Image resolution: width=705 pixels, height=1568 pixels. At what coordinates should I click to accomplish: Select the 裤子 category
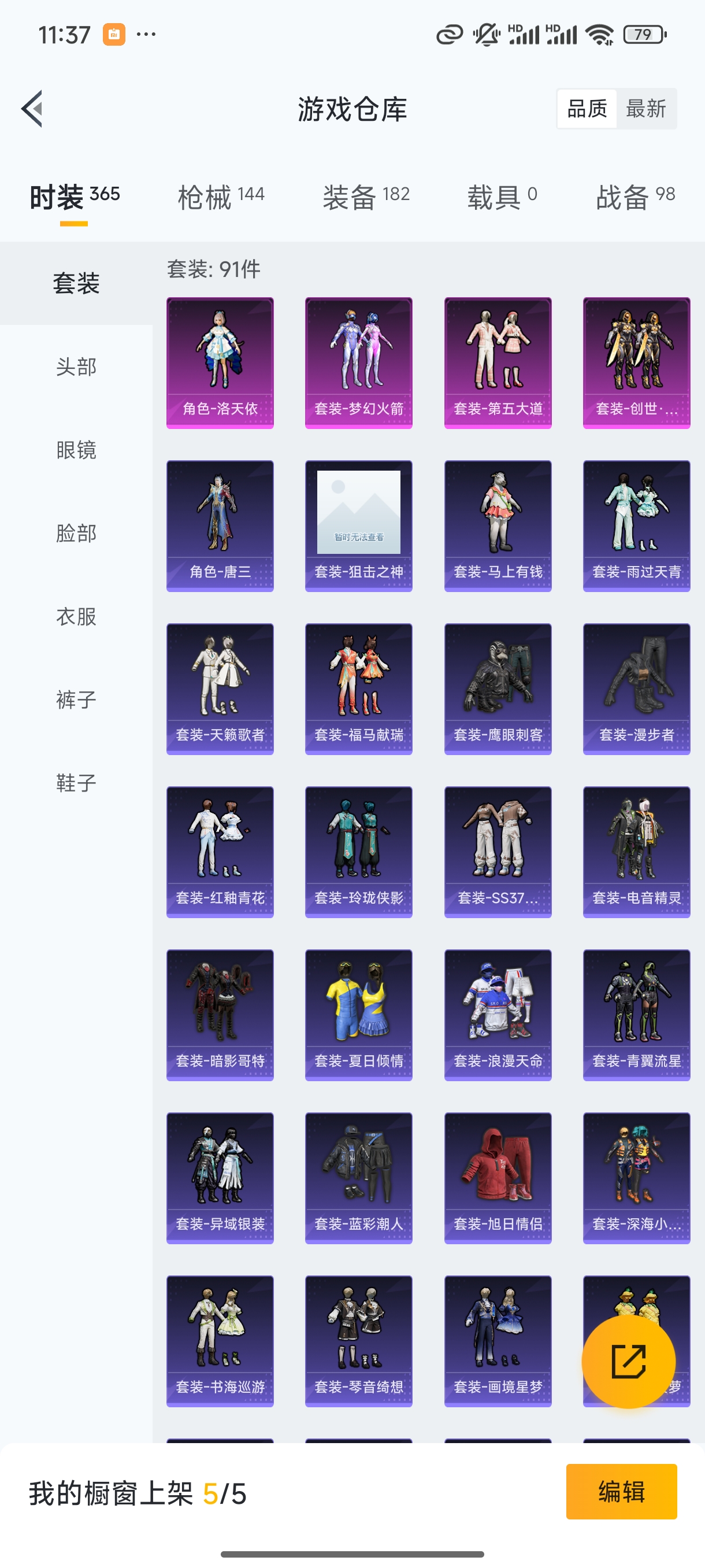point(76,700)
